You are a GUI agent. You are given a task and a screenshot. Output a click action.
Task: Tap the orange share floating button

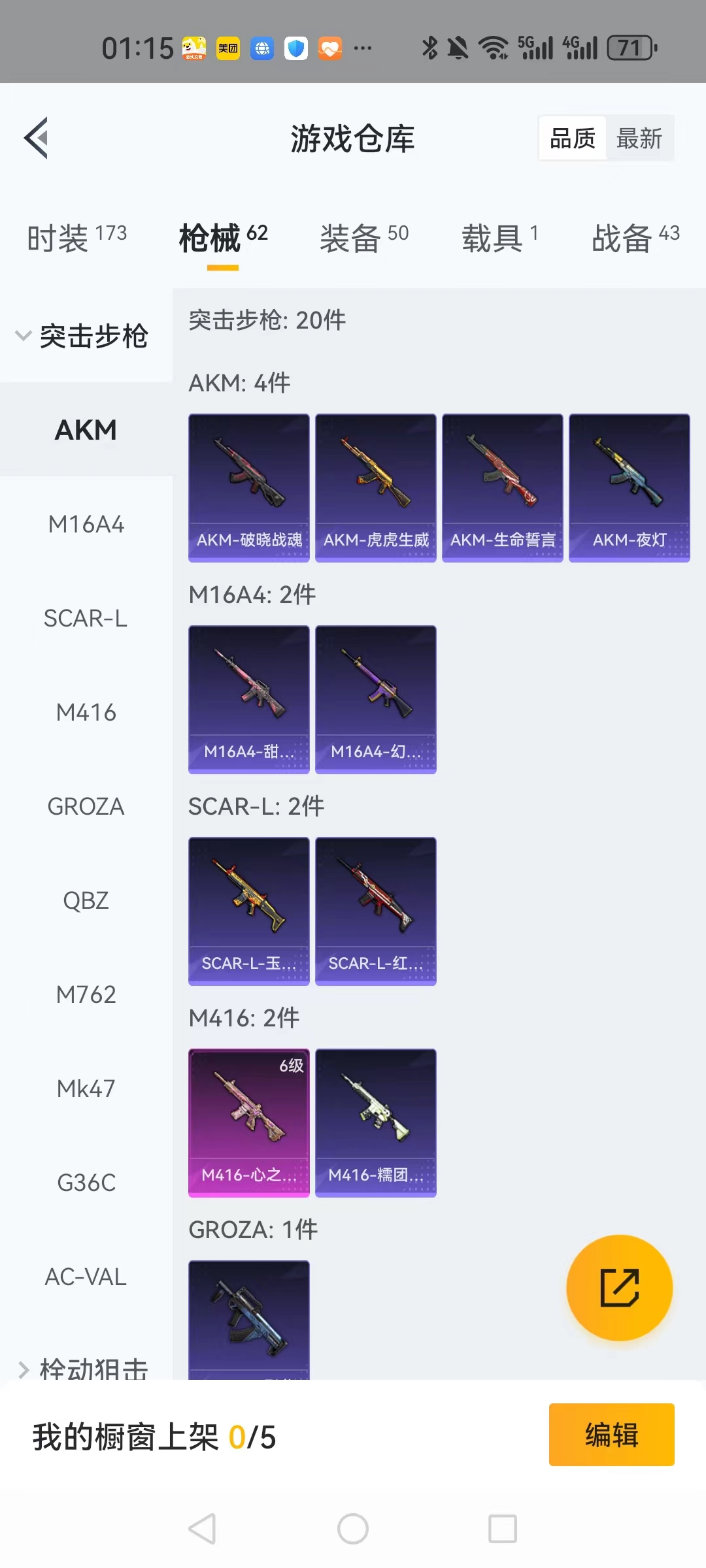(x=619, y=1287)
